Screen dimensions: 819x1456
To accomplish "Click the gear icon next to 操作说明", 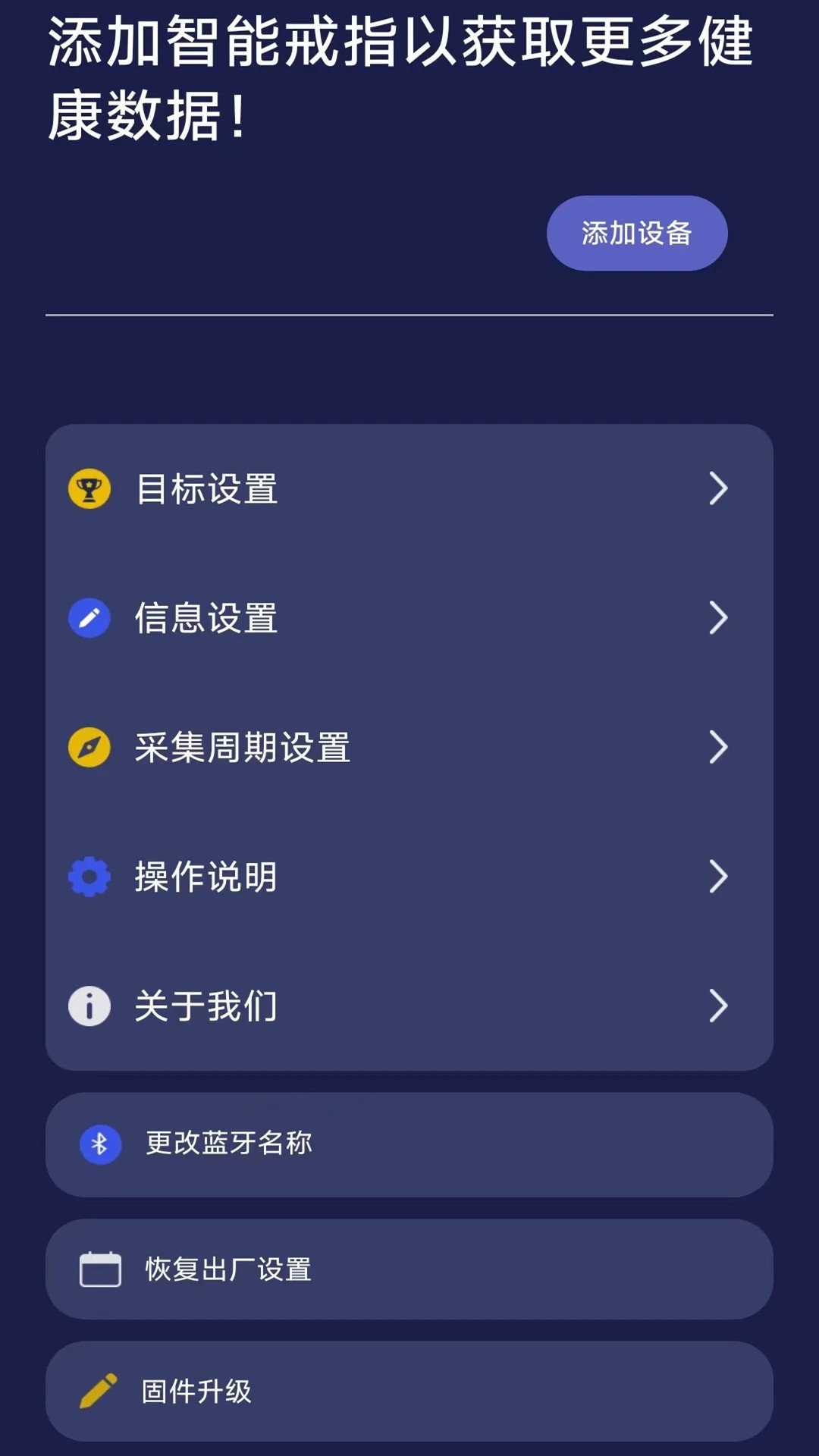I will point(89,877).
